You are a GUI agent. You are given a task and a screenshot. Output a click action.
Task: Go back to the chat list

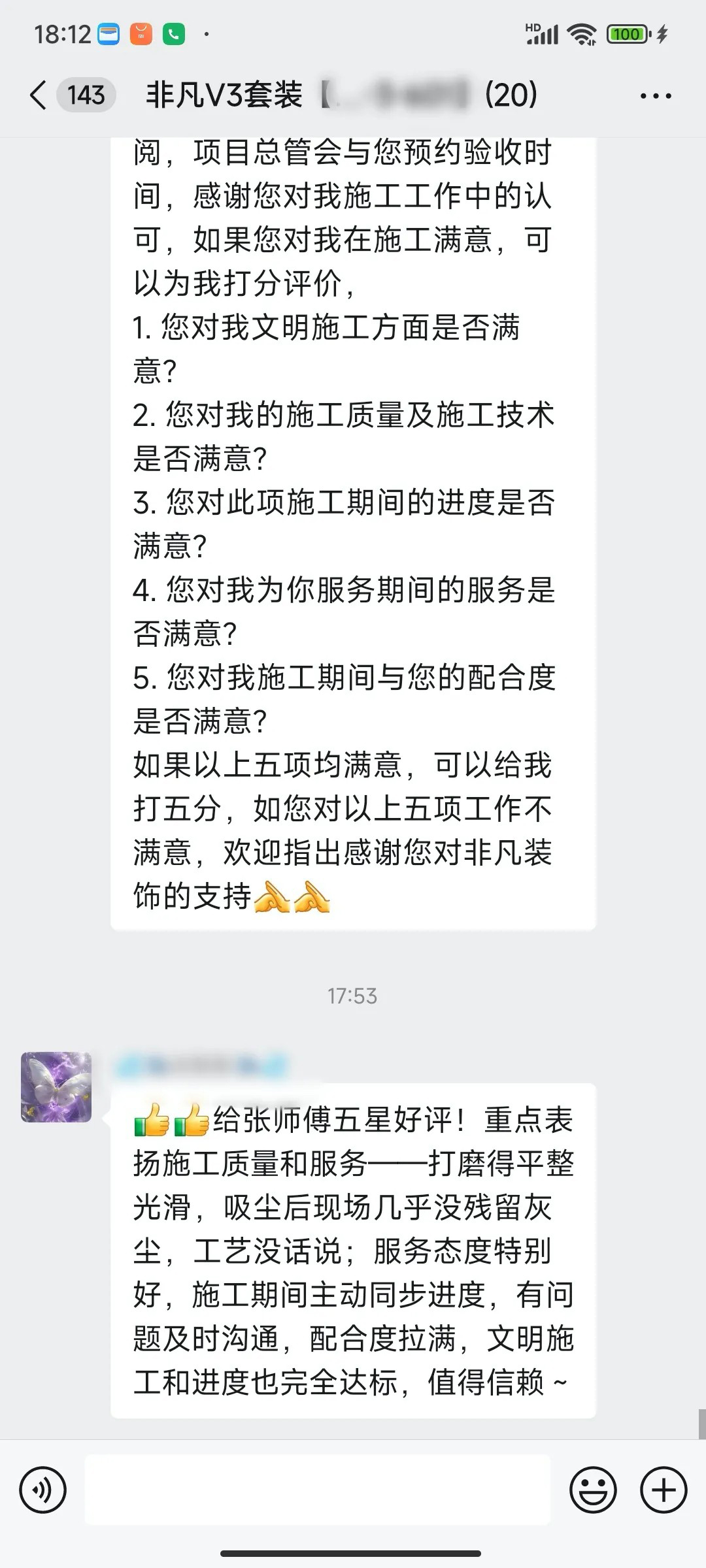[x=39, y=95]
